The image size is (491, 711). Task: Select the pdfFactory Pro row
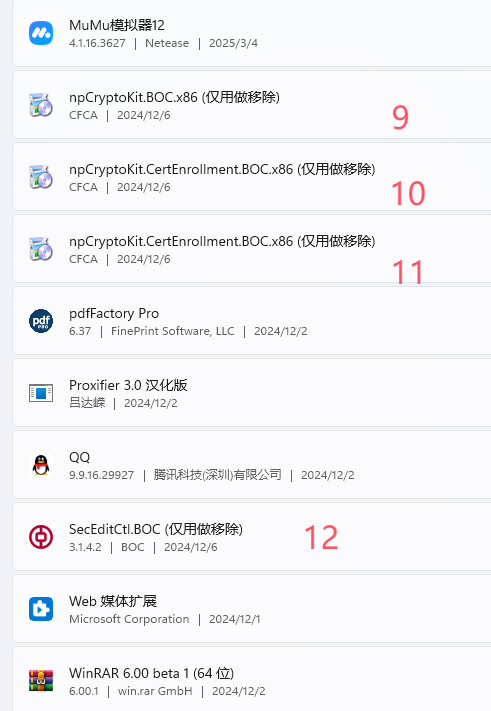pyautogui.click(x=252, y=321)
